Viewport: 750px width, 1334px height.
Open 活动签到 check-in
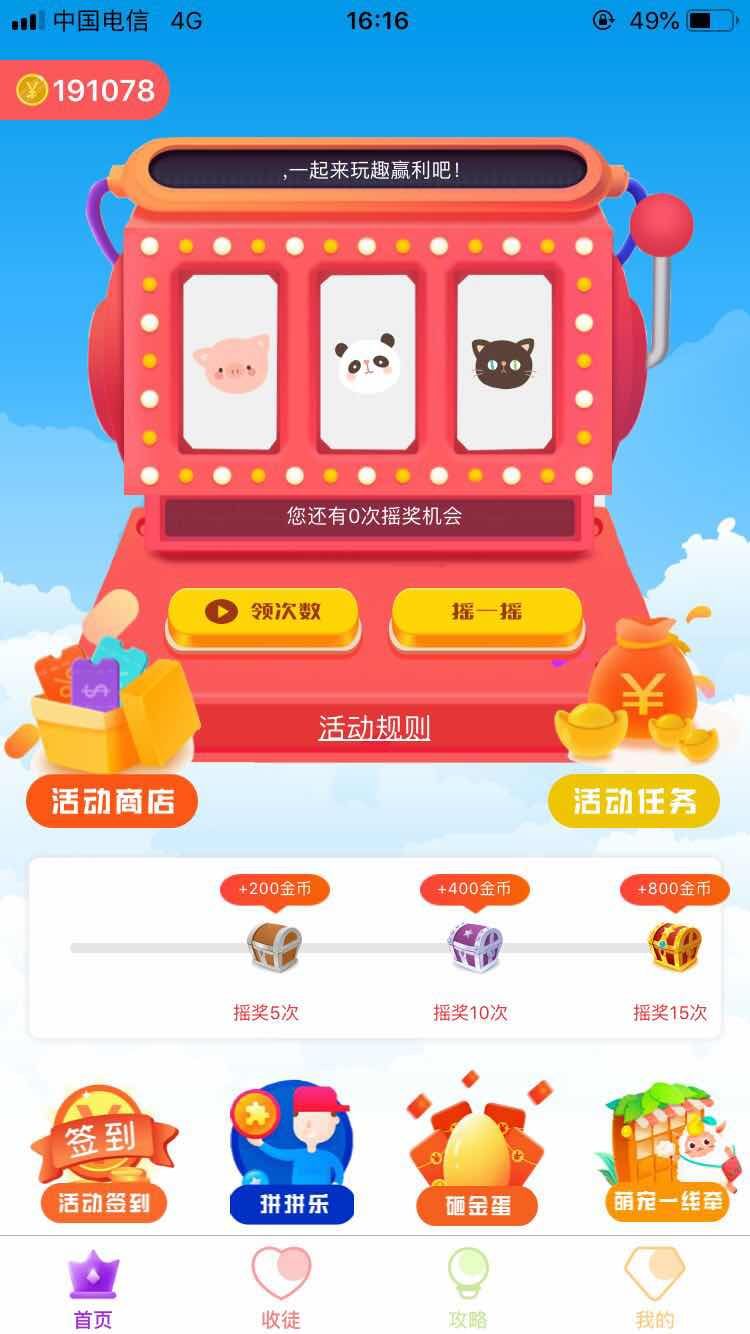tap(104, 1152)
